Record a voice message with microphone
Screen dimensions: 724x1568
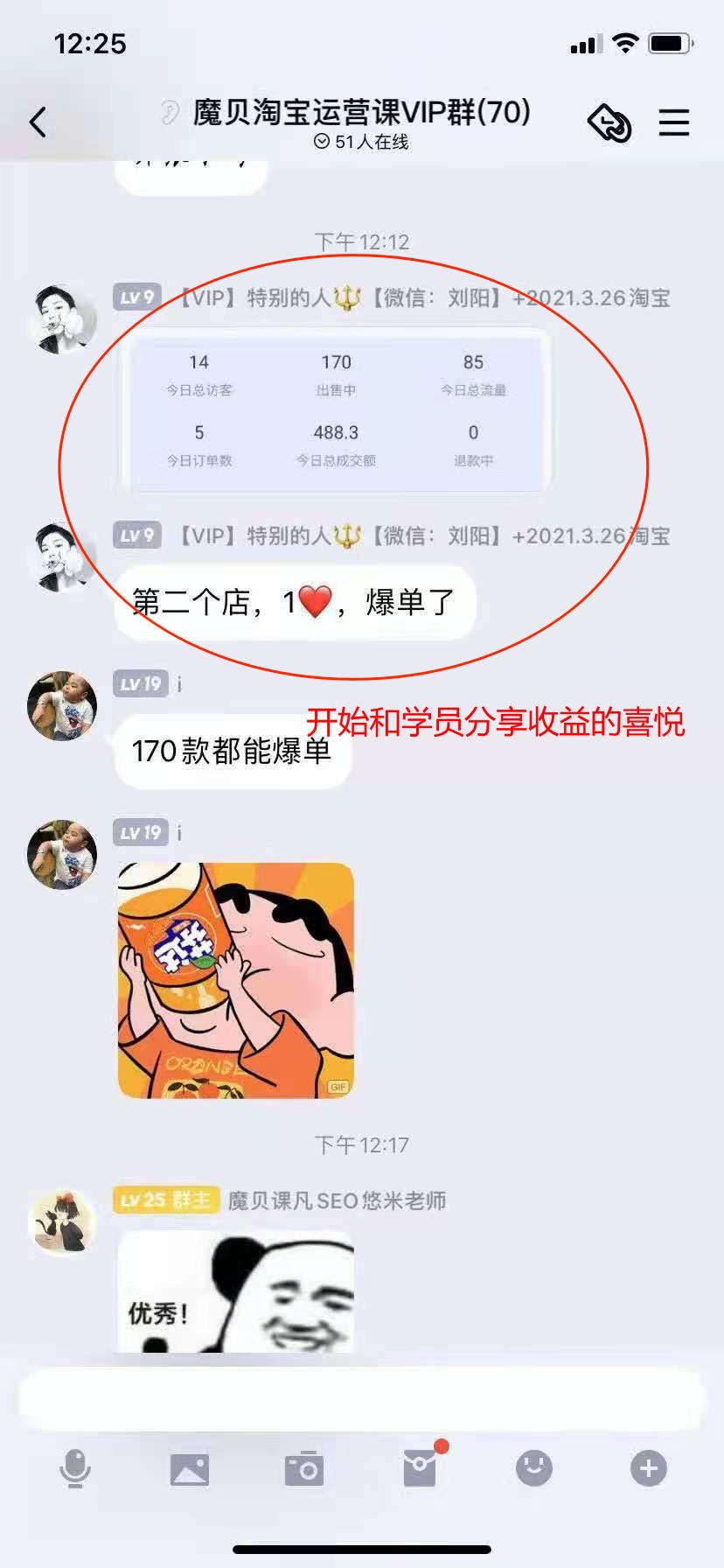tap(75, 1468)
